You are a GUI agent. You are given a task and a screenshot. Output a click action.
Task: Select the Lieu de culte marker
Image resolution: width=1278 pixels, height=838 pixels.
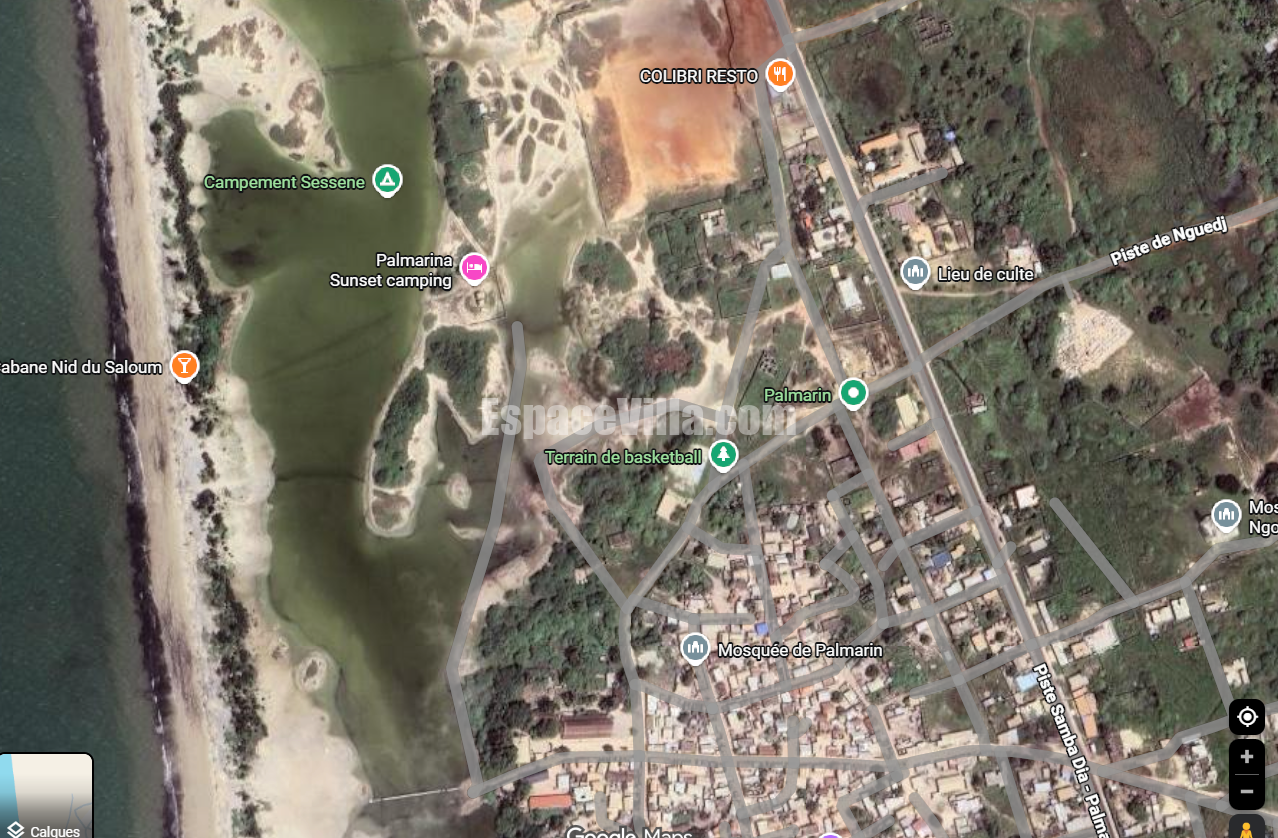[x=914, y=272]
